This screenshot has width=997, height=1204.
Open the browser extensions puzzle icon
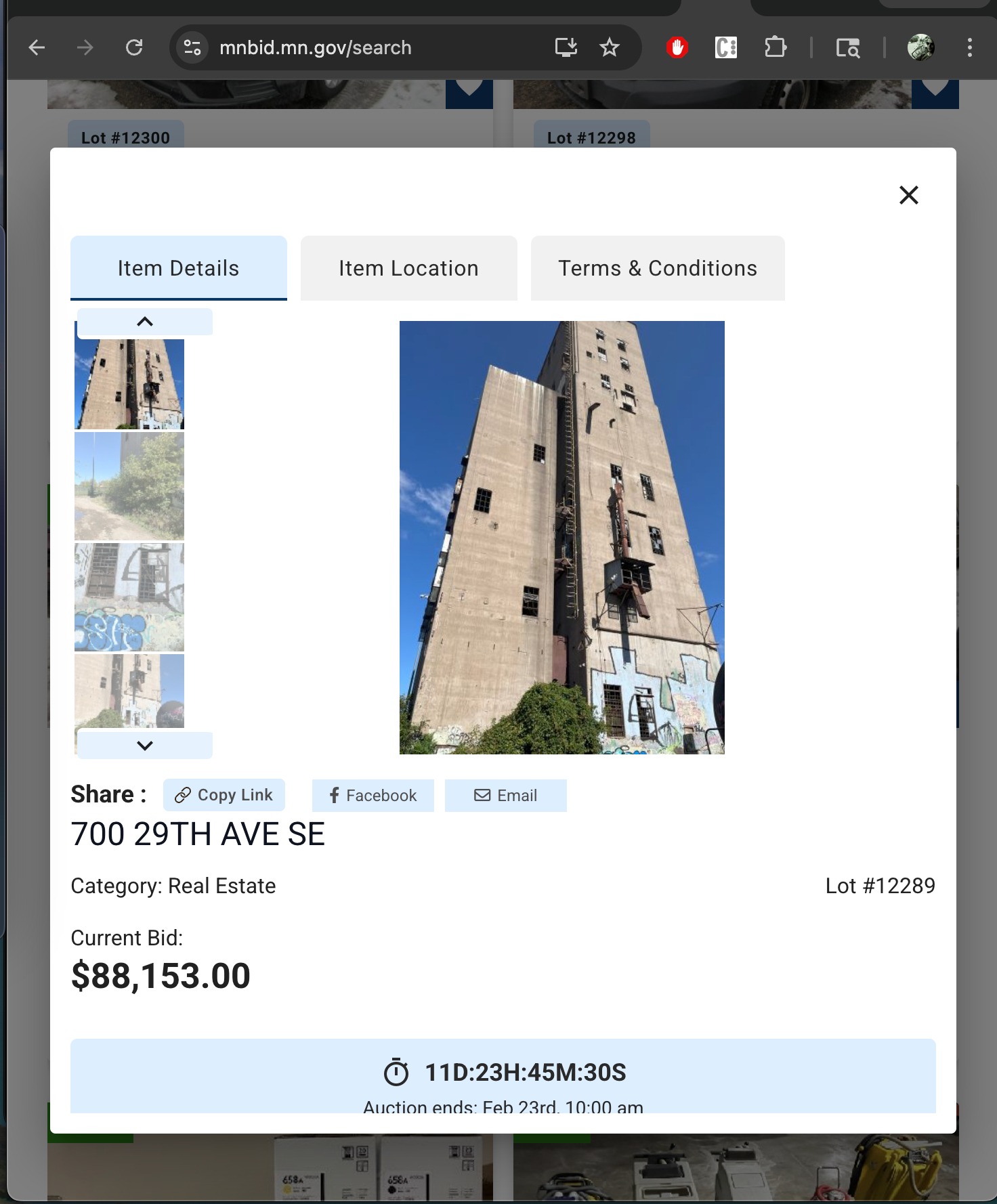click(x=775, y=47)
